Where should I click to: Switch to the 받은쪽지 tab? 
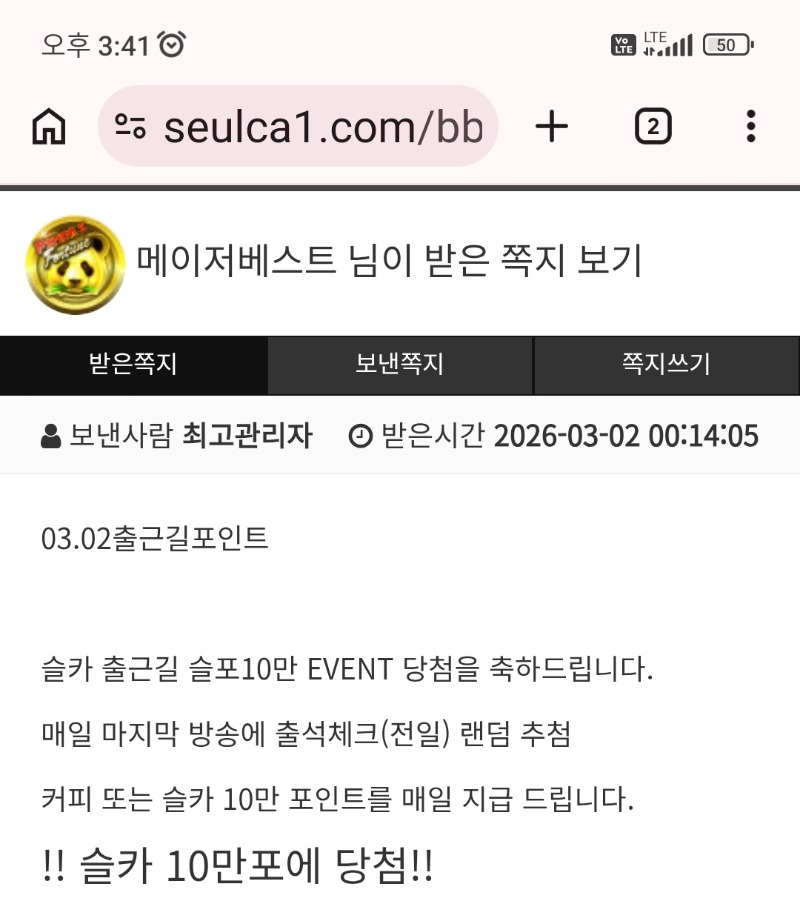[x=133, y=365]
